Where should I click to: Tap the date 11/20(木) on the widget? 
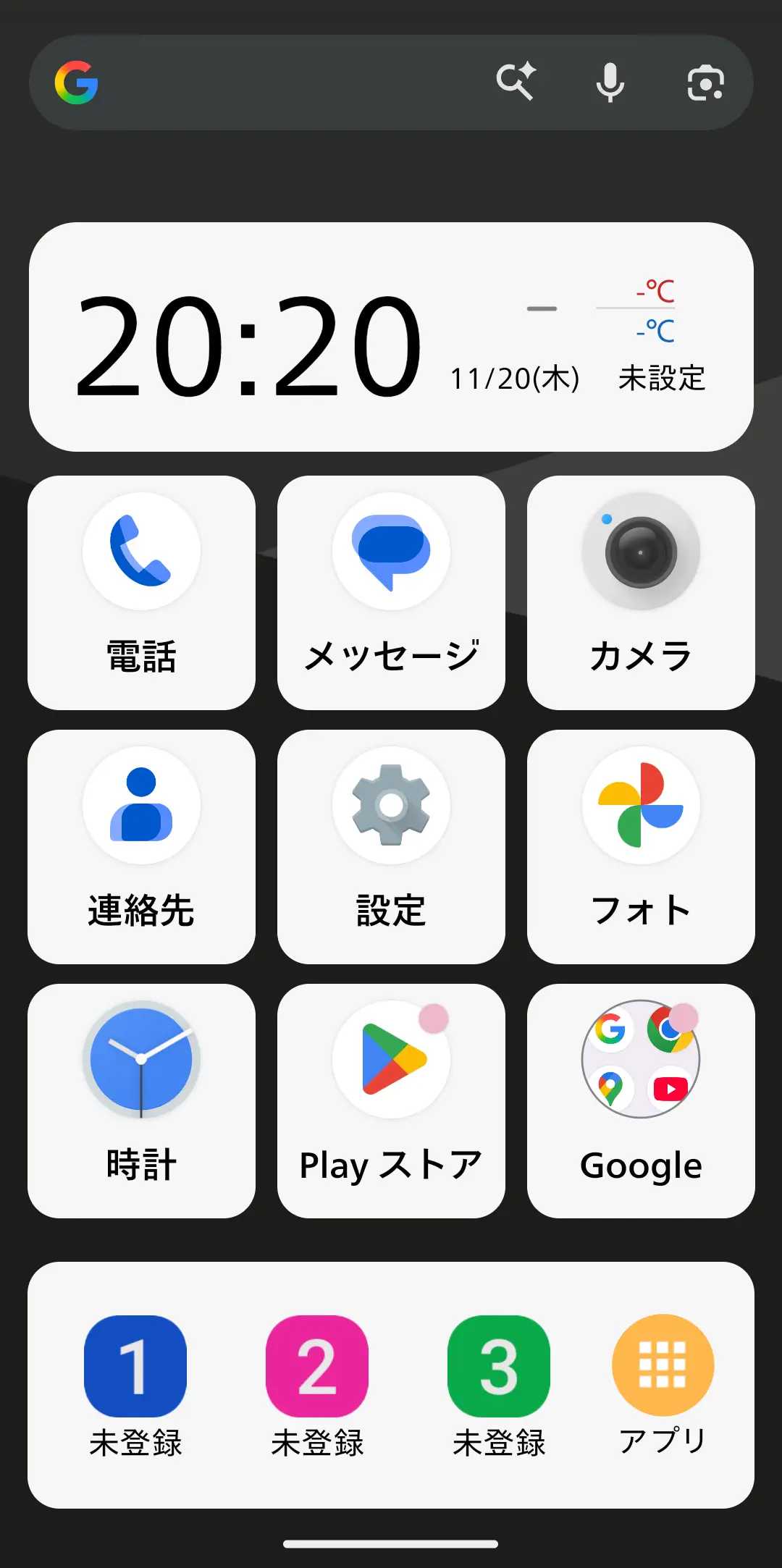(x=514, y=376)
